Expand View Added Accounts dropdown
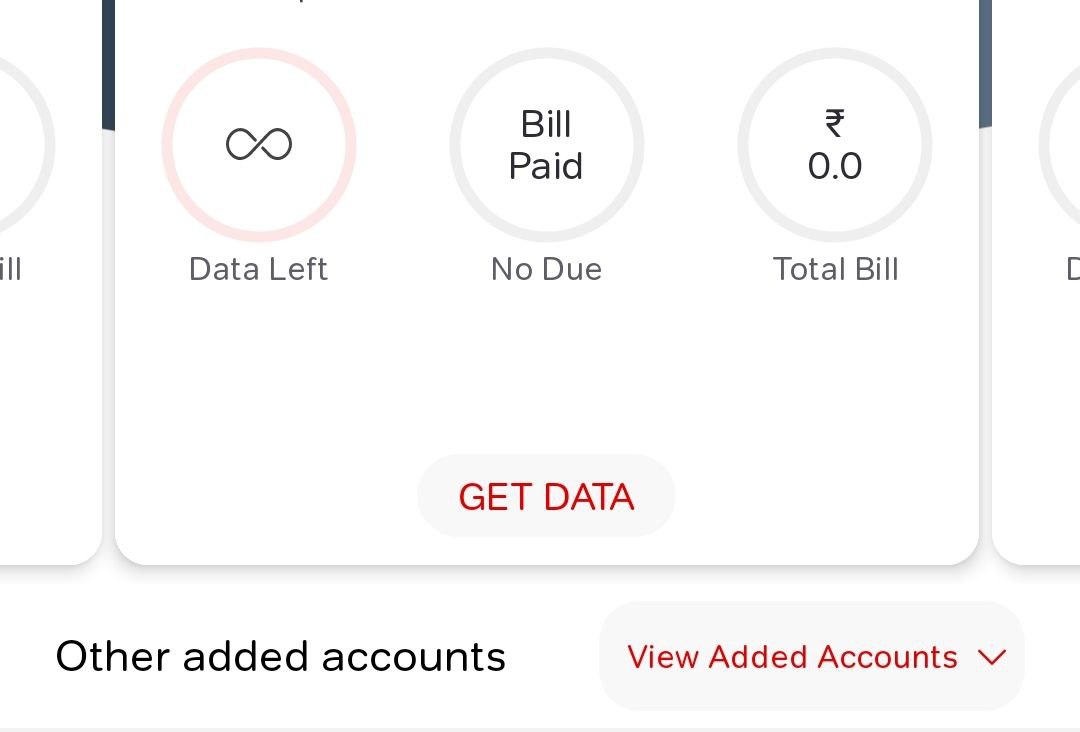 point(812,657)
